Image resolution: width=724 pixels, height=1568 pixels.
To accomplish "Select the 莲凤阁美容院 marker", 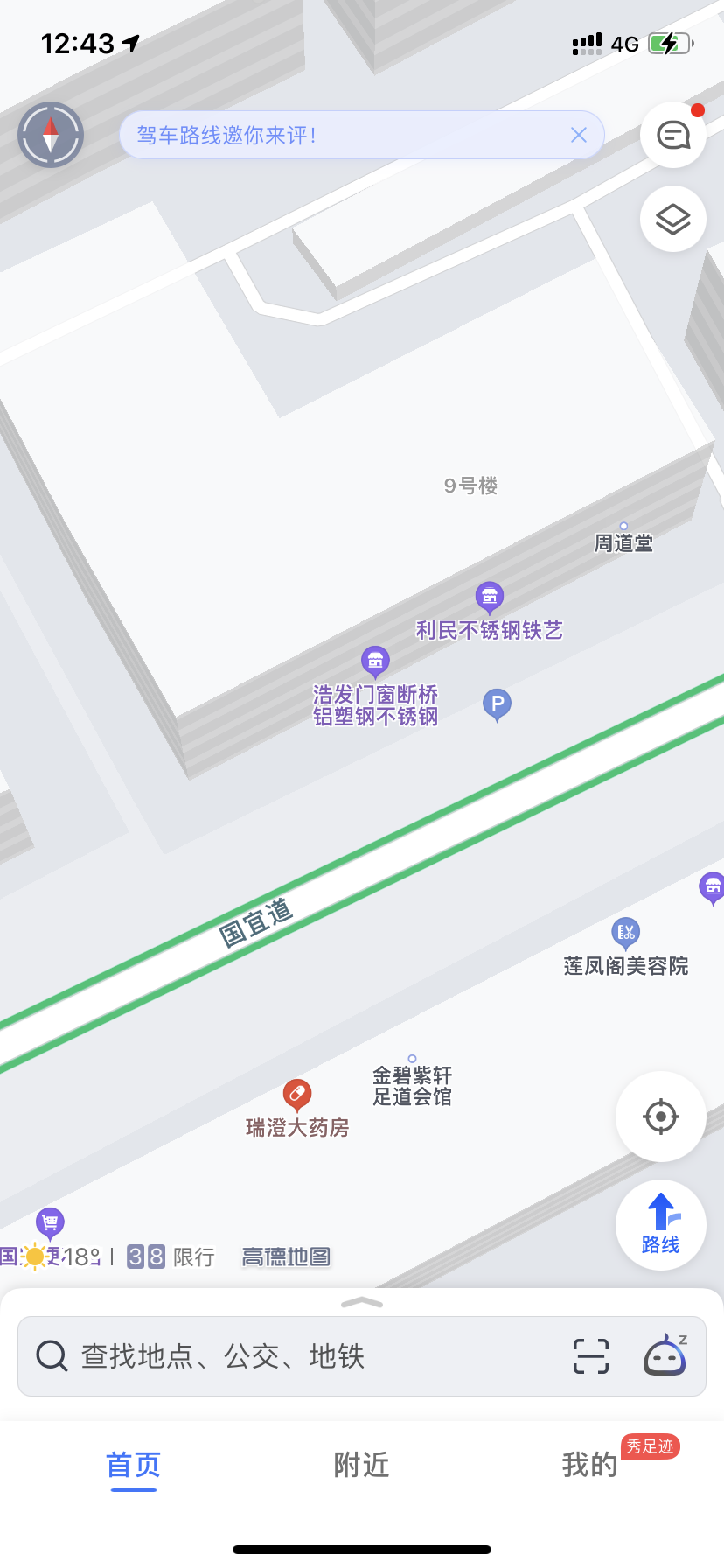I will (626, 933).
